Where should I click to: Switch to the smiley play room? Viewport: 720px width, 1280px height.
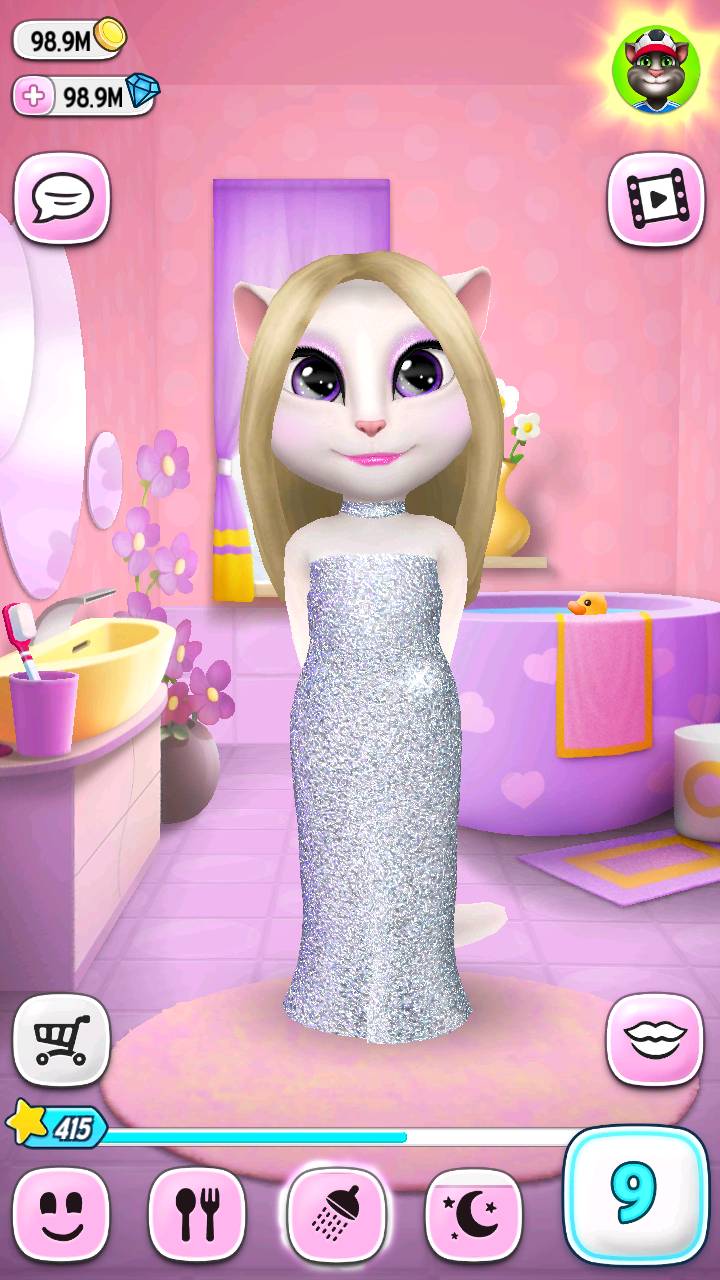[x=61, y=1214]
